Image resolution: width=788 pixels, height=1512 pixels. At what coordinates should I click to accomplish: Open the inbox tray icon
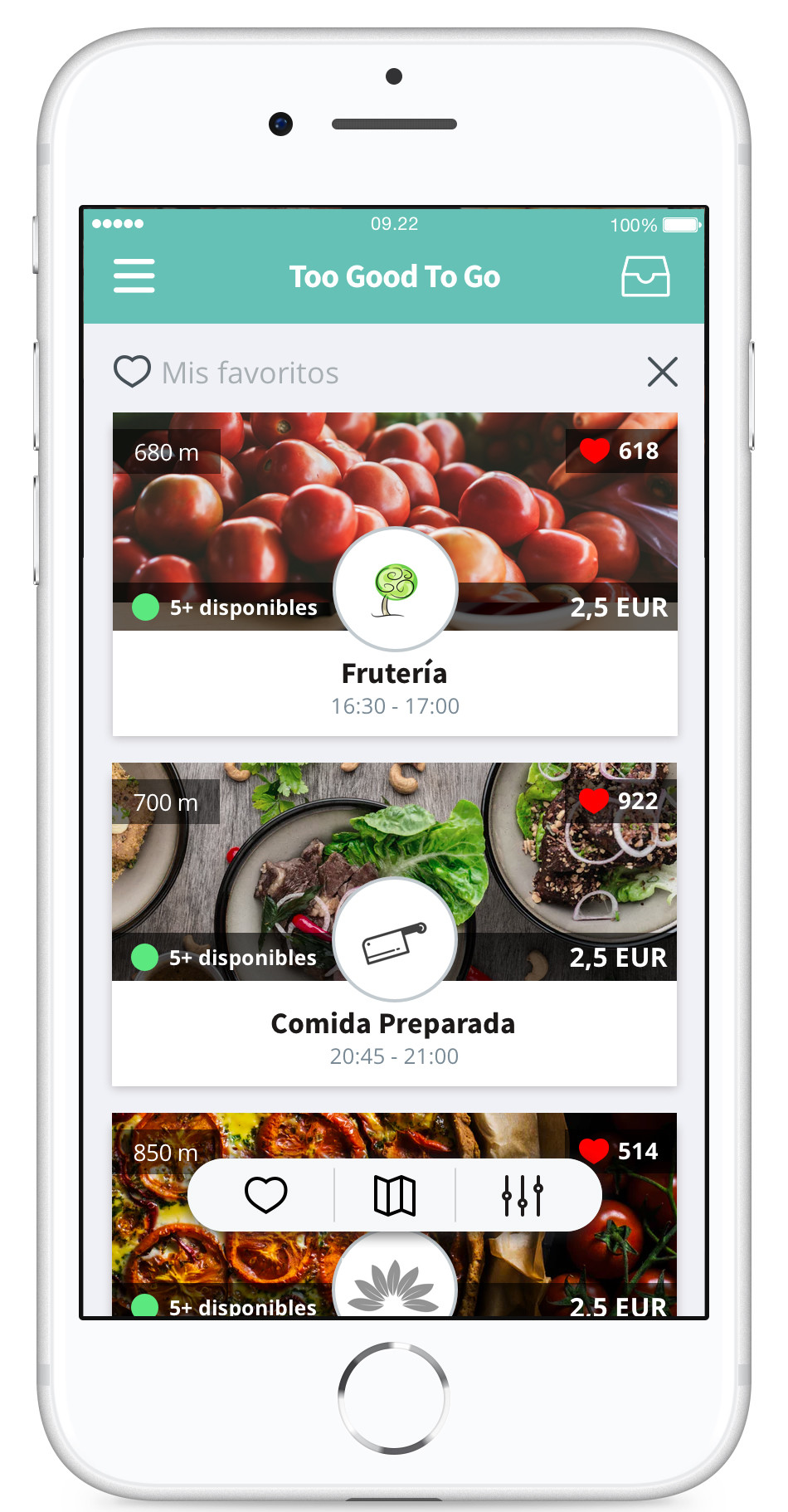point(645,276)
